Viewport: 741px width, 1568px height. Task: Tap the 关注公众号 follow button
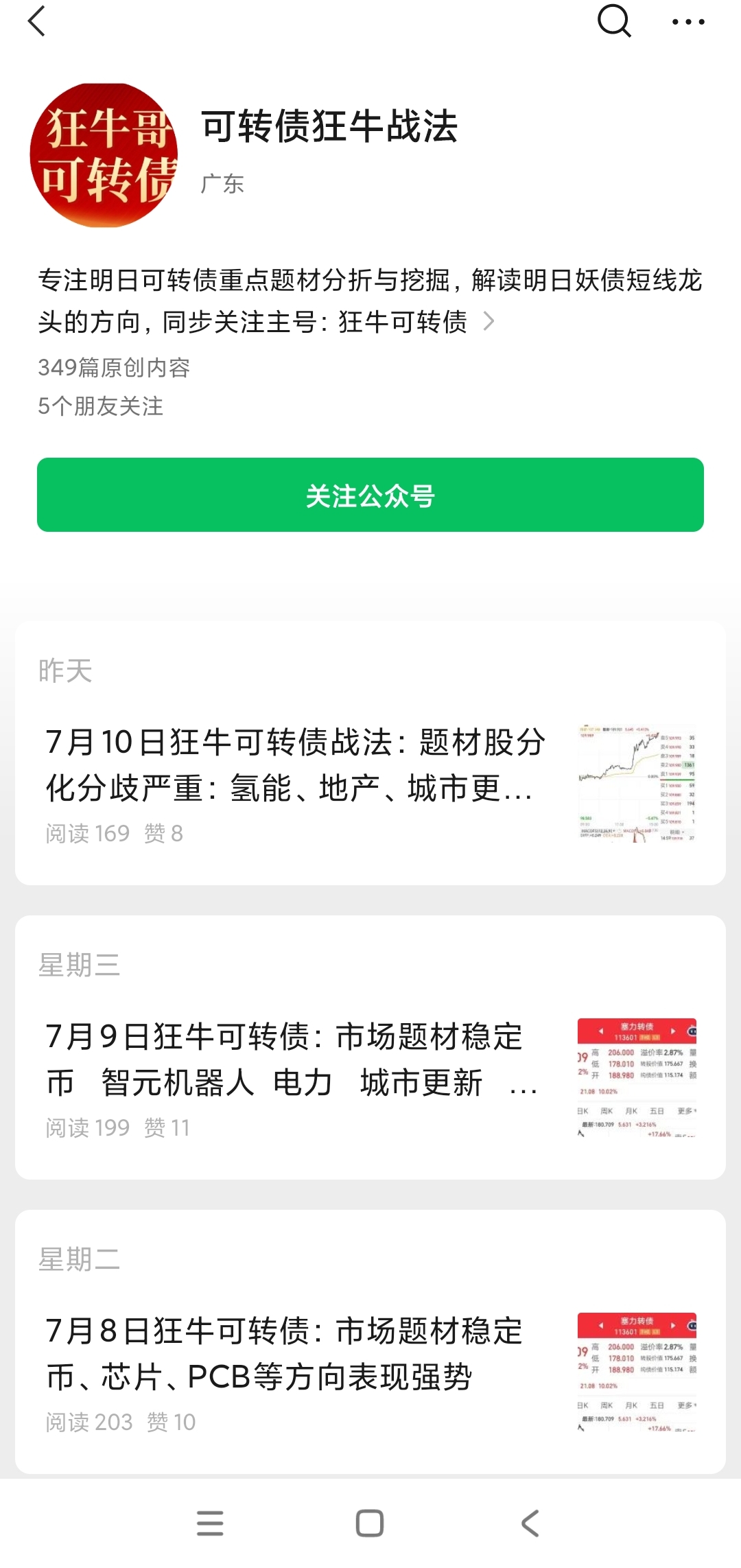pos(370,495)
